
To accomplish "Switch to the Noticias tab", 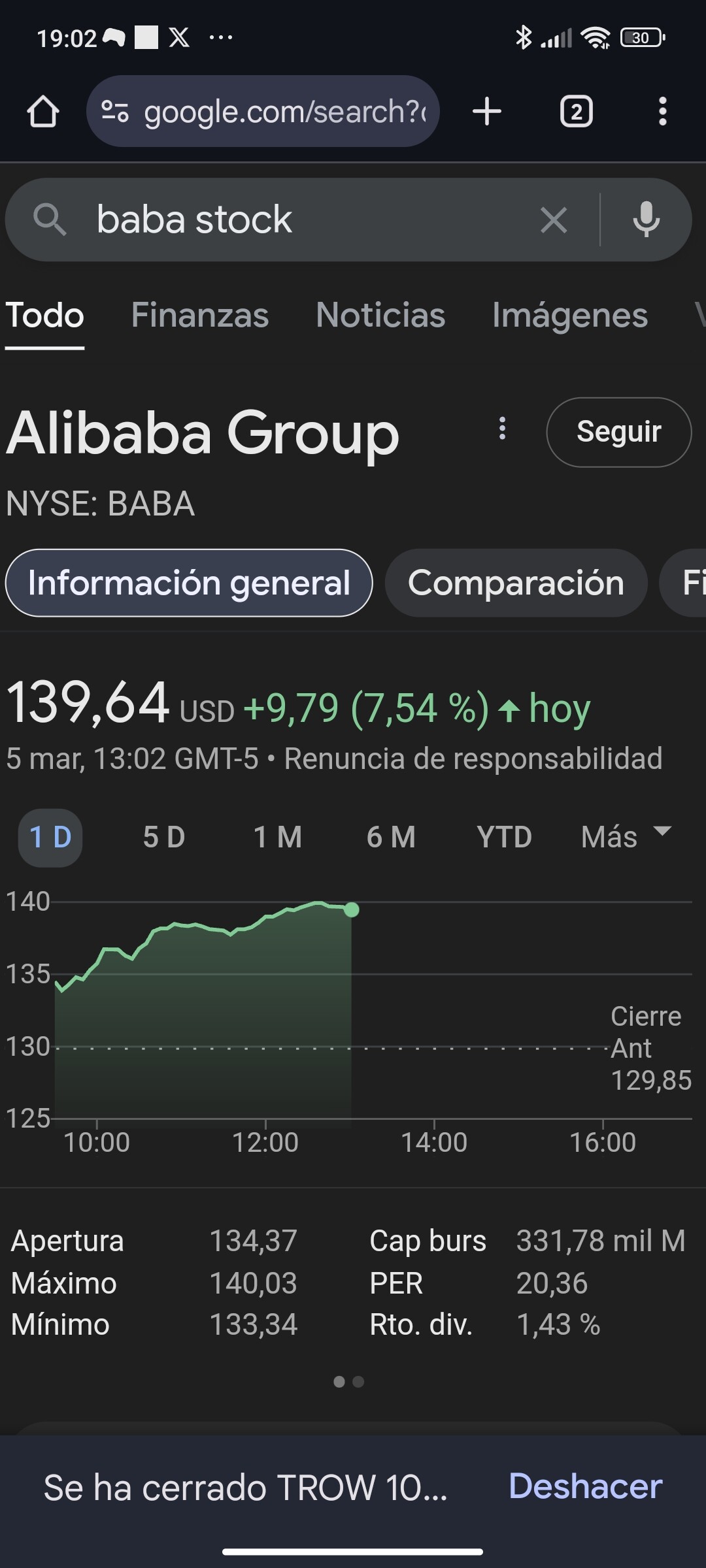I will (380, 315).
